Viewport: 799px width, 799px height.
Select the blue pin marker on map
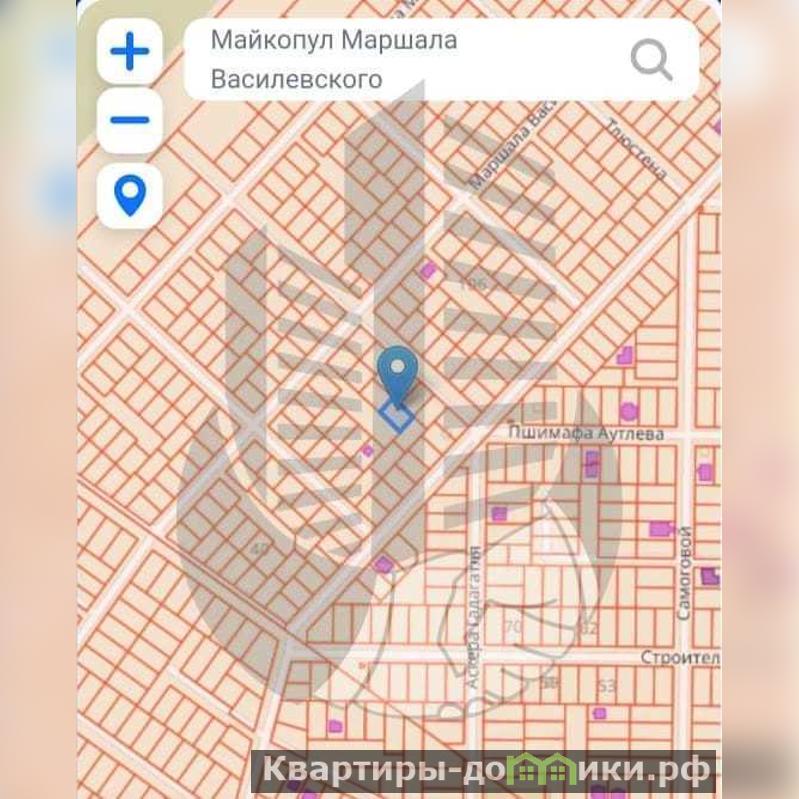398,375
